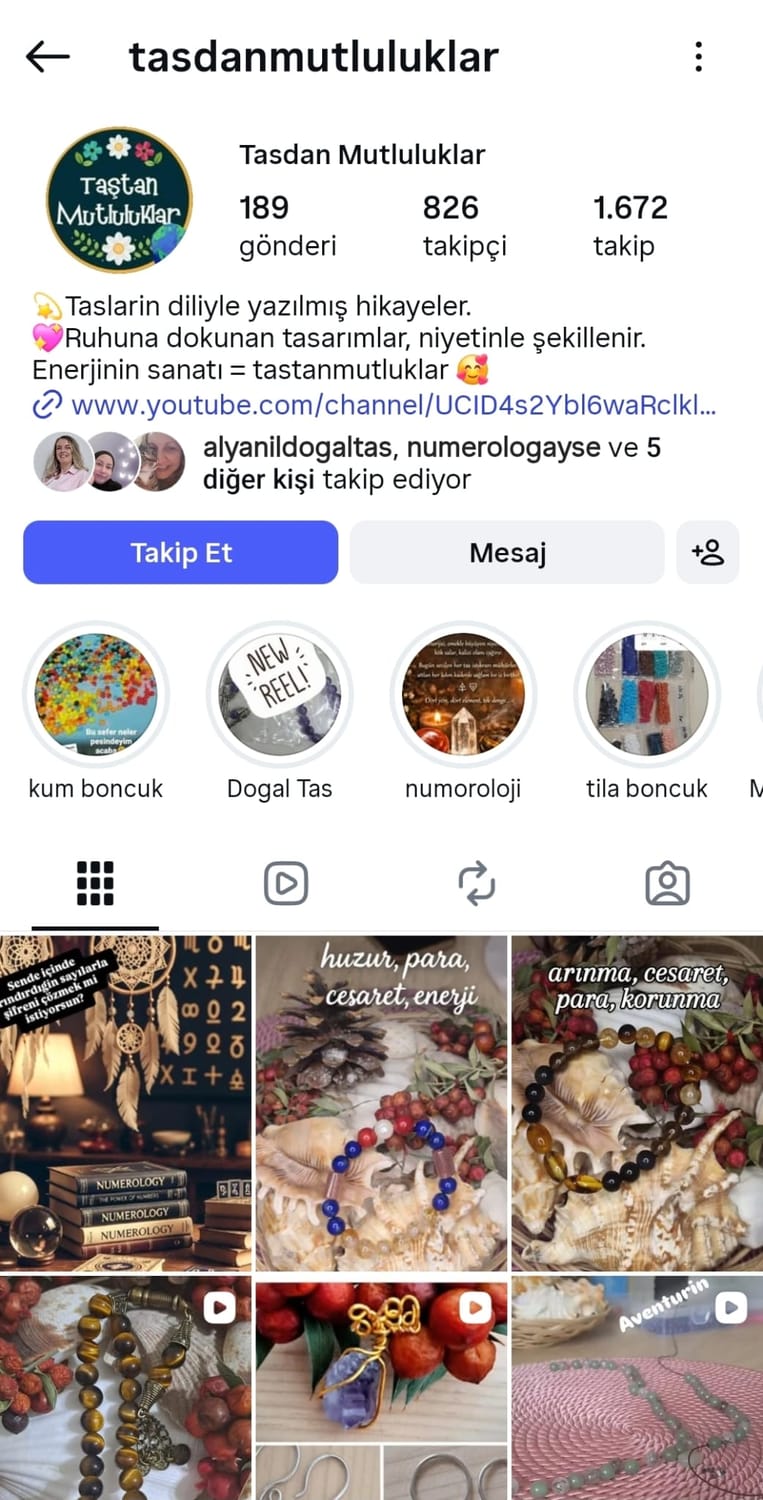Tap the Takip Et follow button
The height and width of the screenshot is (1500, 763).
(181, 552)
